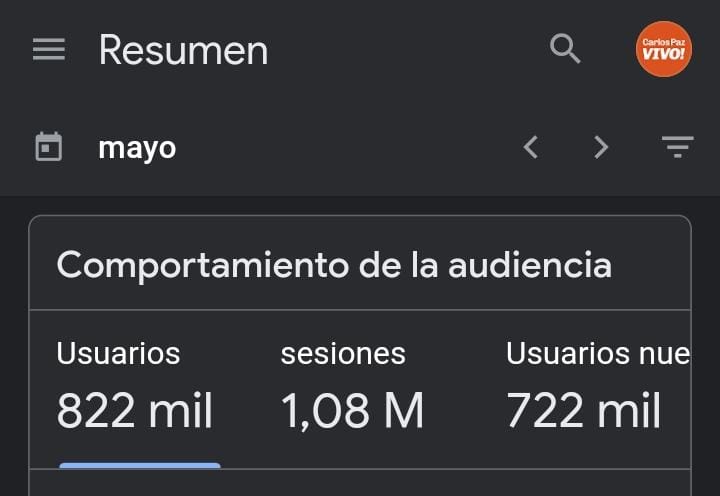The height and width of the screenshot is (496, 720).
Task: Open the hamburger navigation menu
Action: click(49, 49)
